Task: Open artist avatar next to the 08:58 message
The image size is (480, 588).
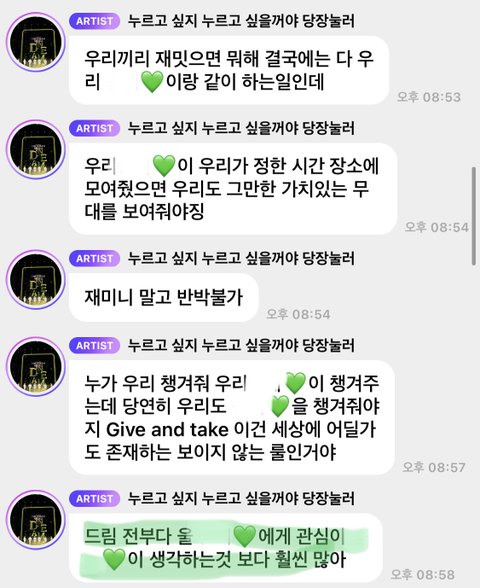Action: (36, 520)
